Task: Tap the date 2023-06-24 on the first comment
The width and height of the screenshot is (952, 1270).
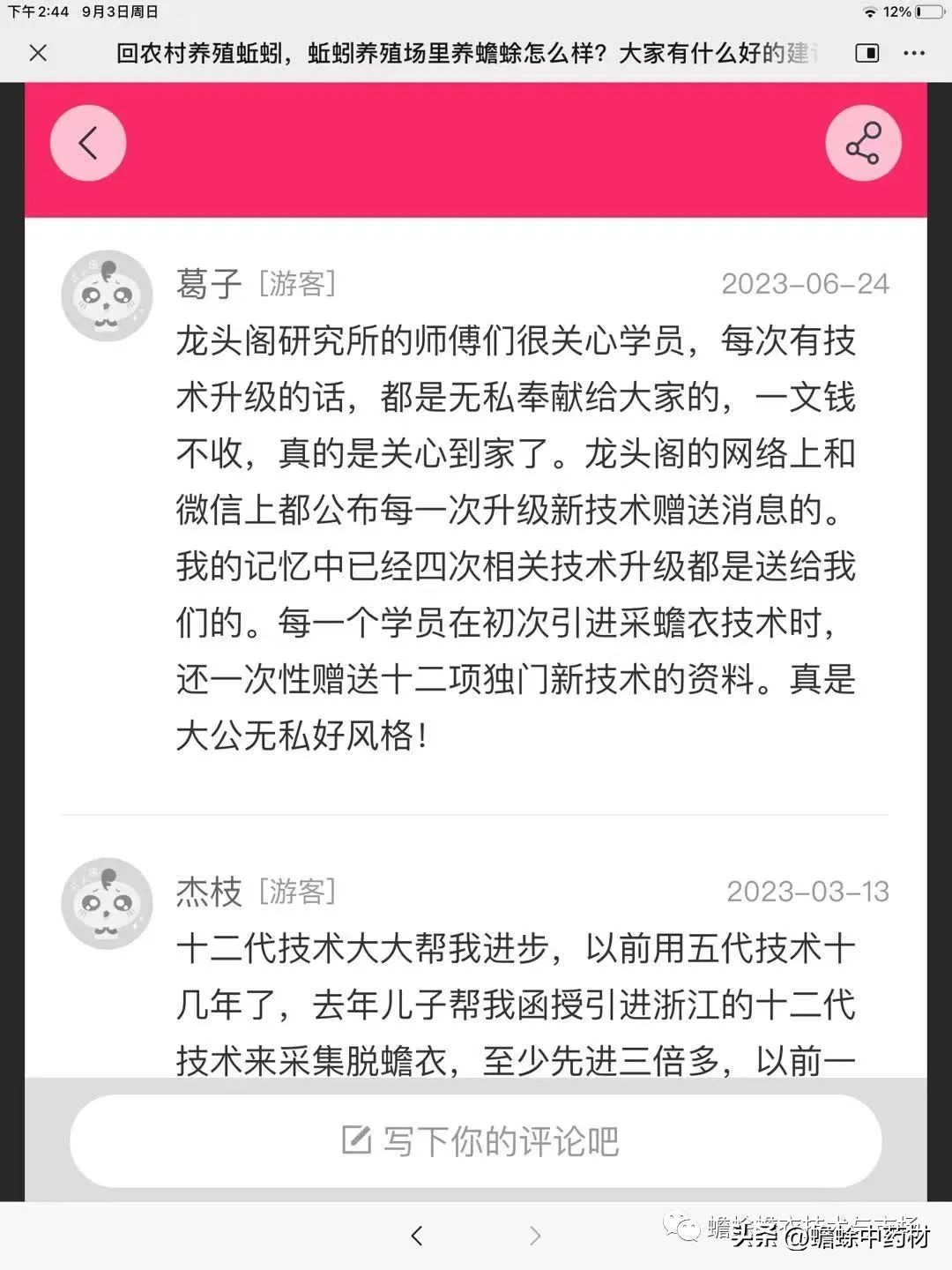Action: pos(807,284)
